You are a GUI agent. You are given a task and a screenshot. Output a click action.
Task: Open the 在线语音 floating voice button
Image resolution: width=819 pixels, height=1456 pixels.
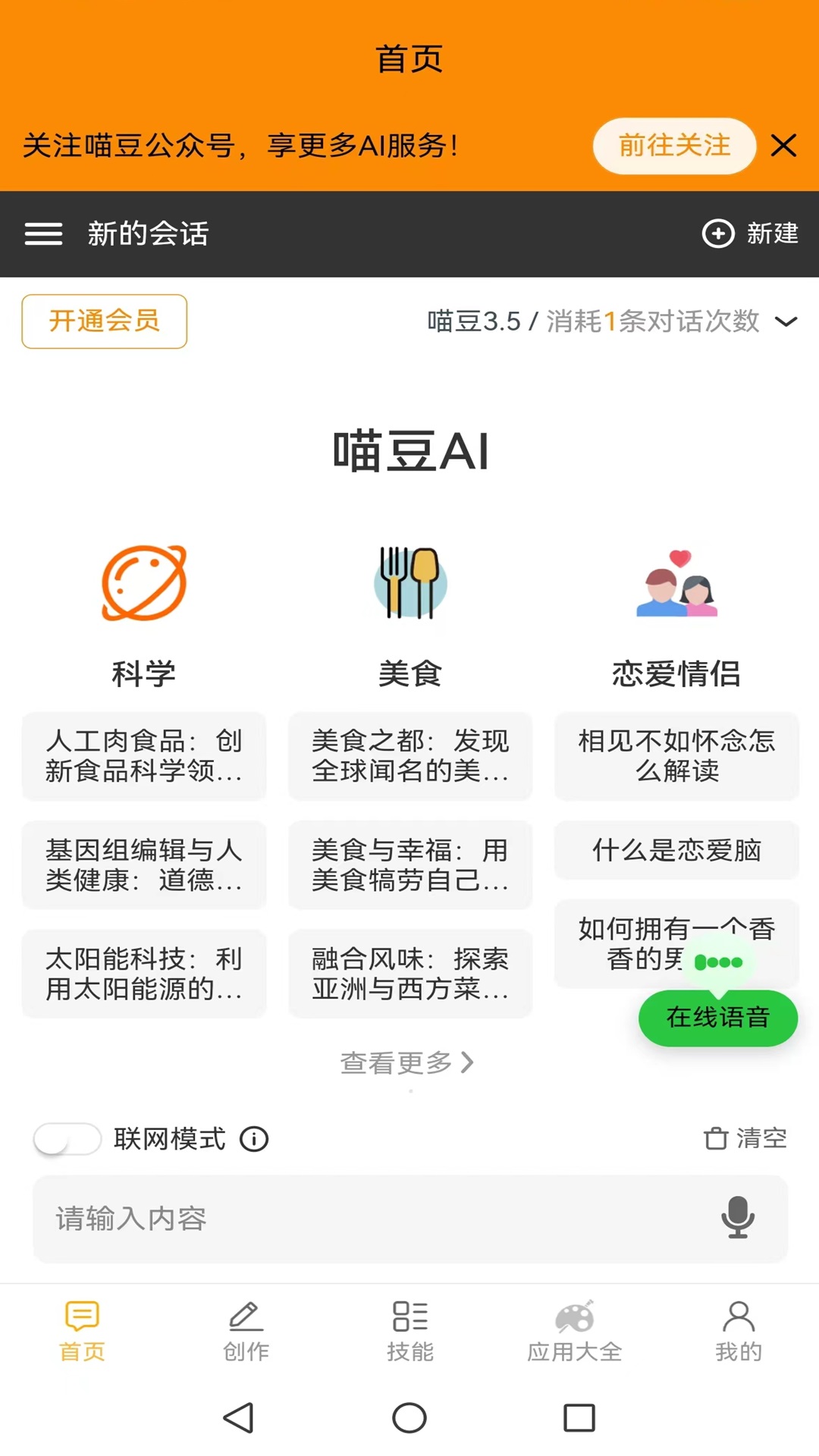(717, 1018)
